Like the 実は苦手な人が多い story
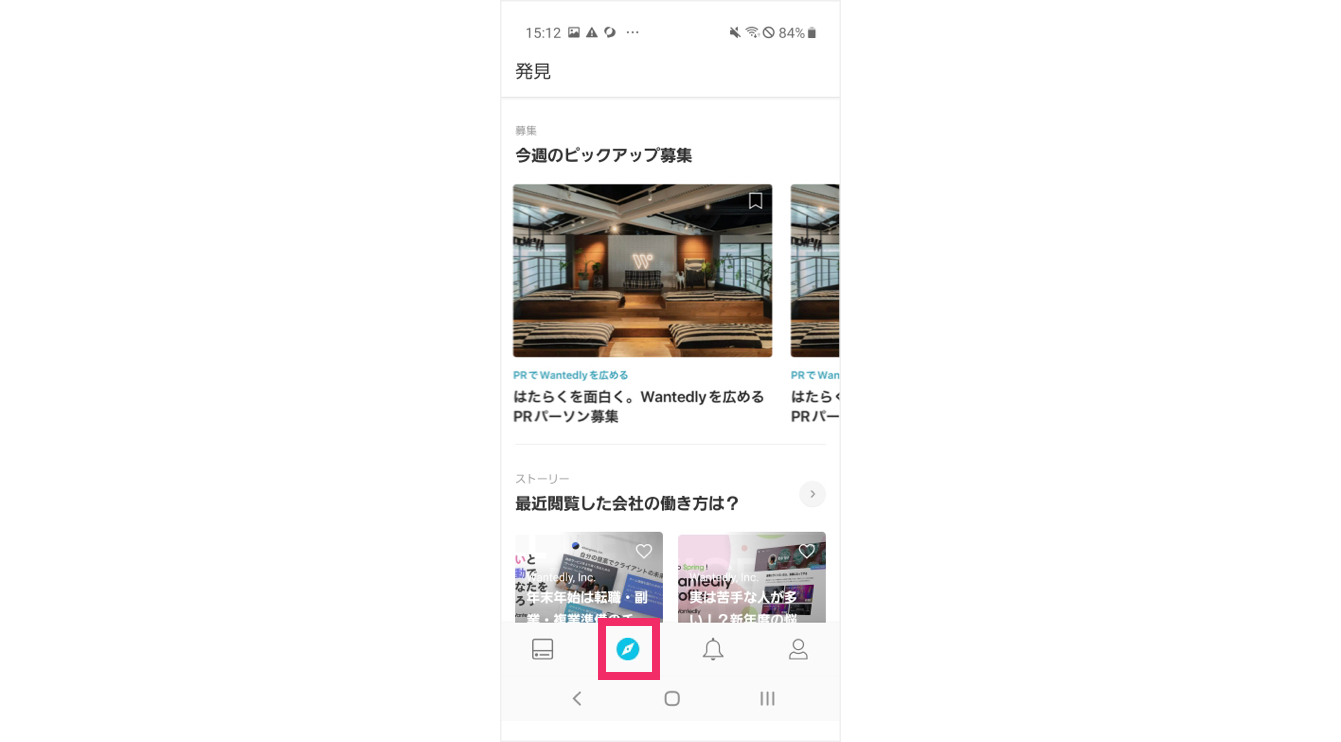This screenshot has width=1341, height=742. pos(807,551)
